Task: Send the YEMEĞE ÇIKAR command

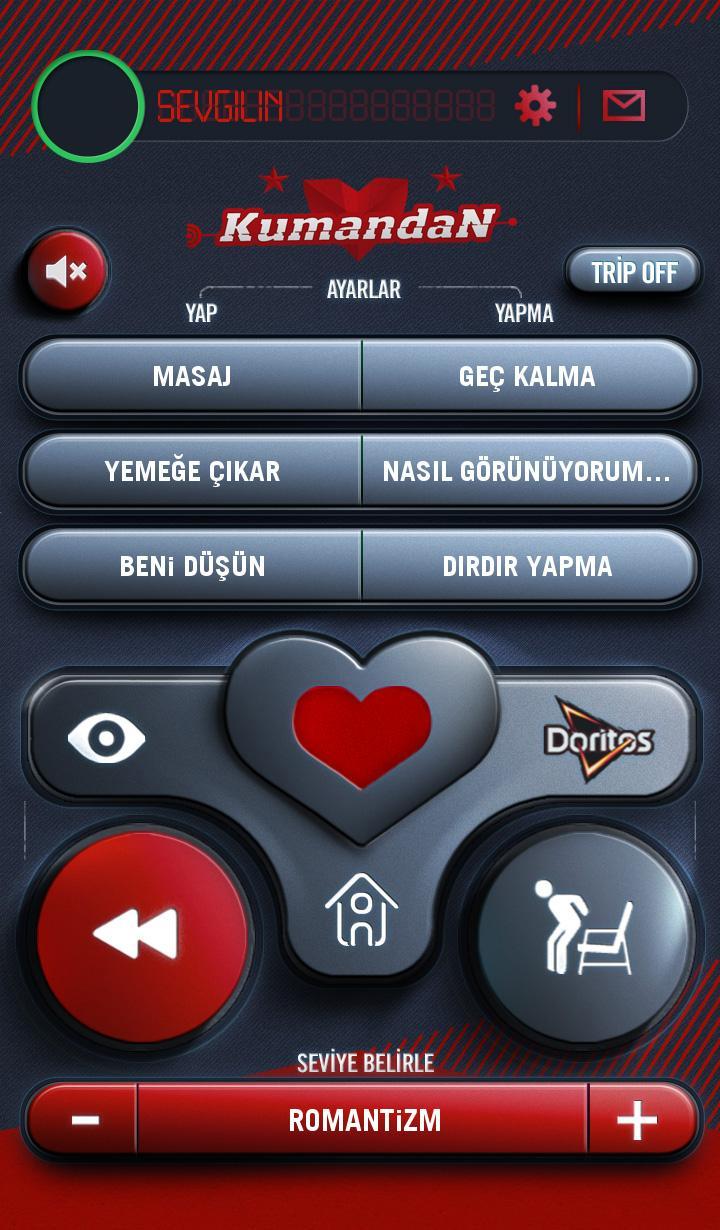Action: pyautogui.click(x=189, y=471)
